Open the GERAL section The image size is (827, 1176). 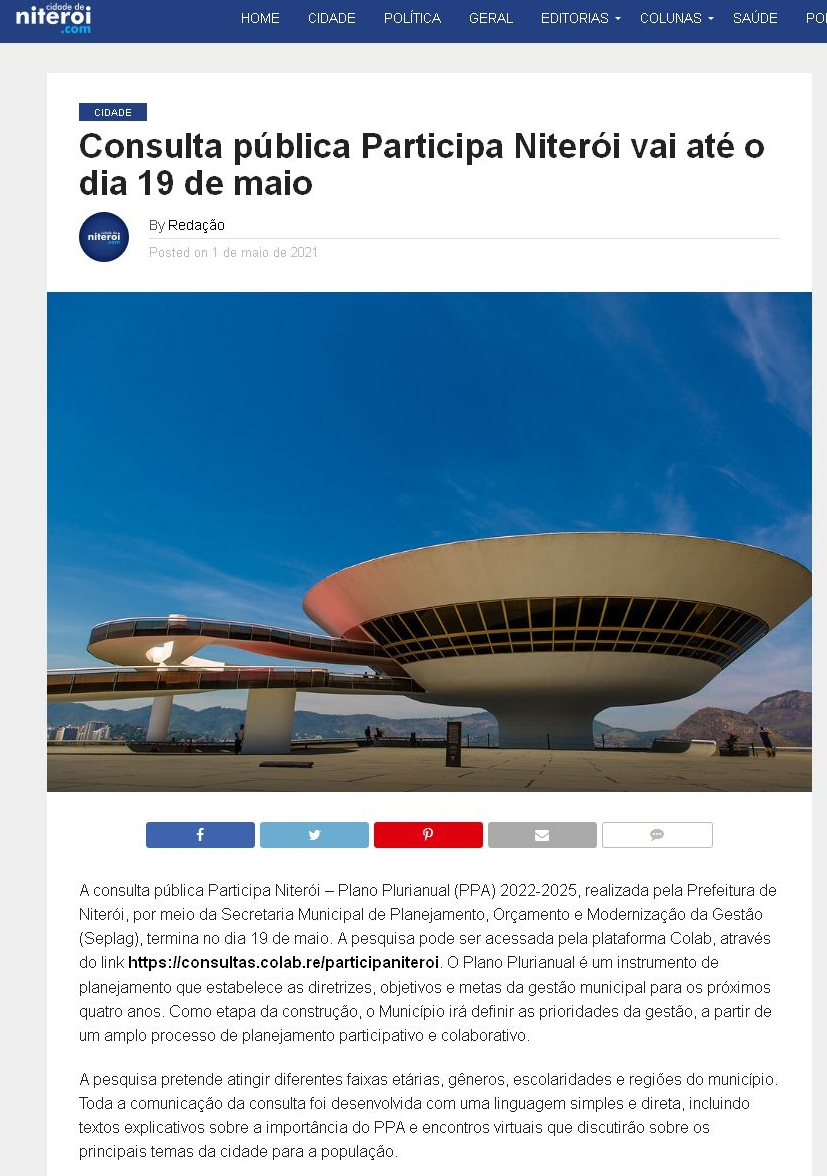[491, 19]
